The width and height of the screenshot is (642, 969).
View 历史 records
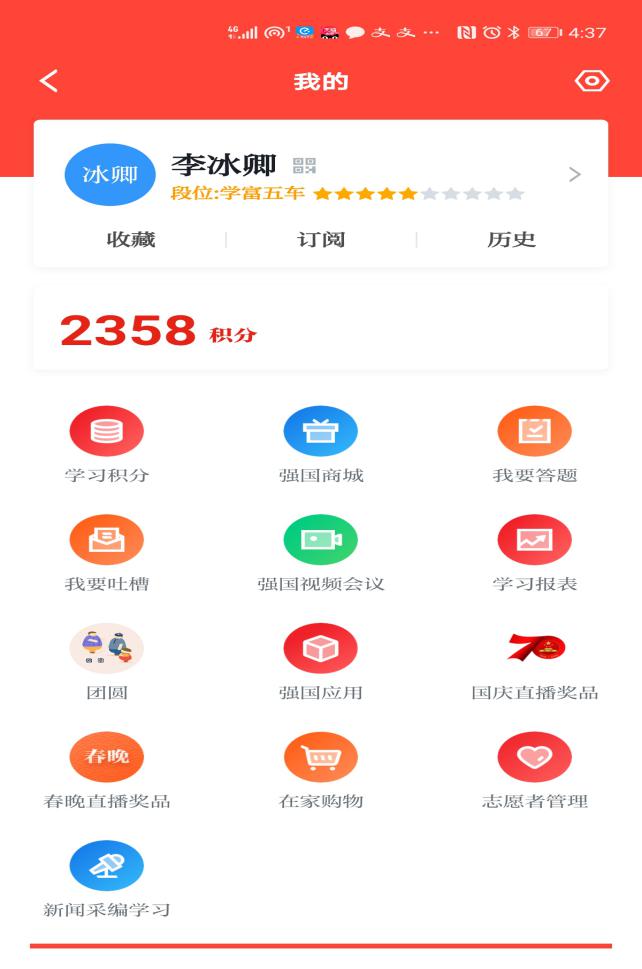point(511,239)
